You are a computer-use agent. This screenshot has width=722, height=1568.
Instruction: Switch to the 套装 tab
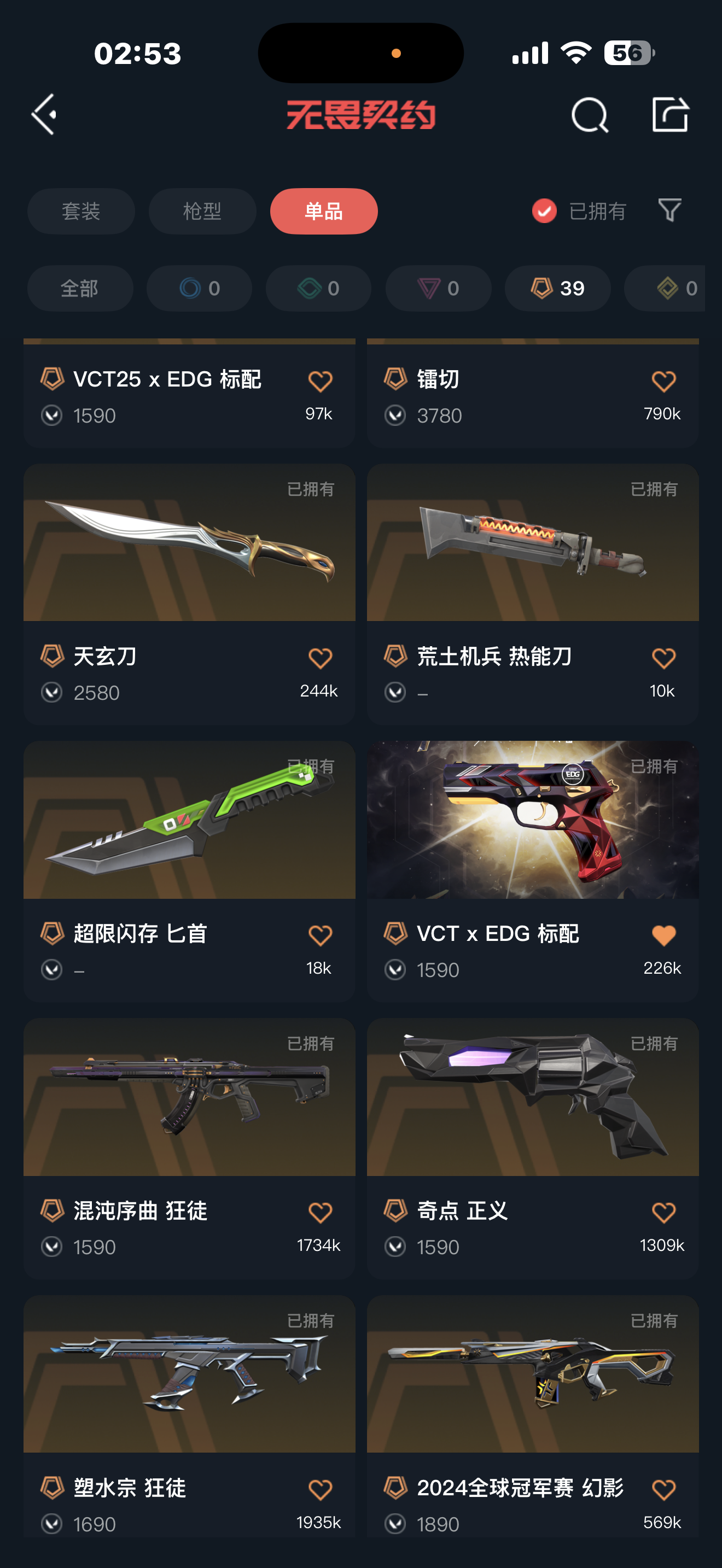(81, 211)
